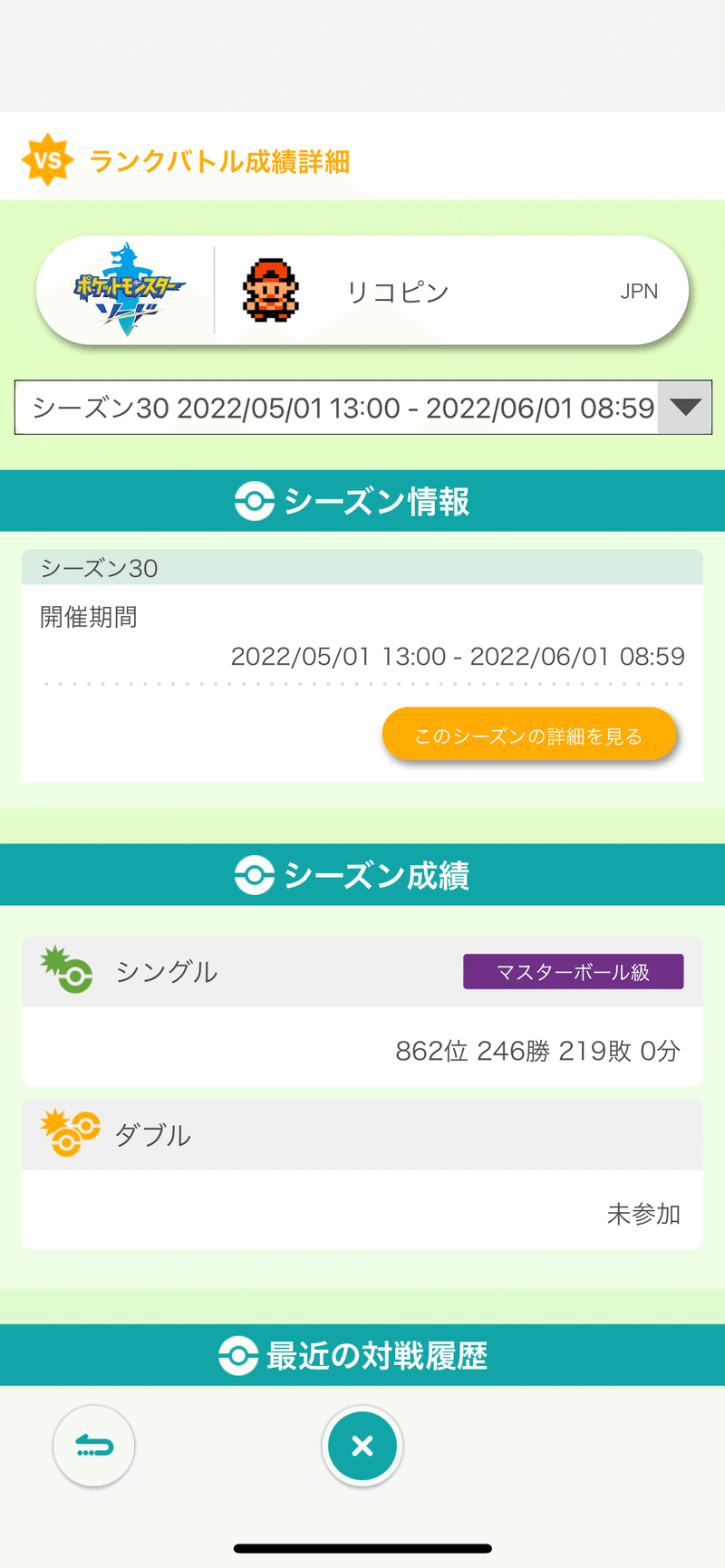Tap このシーズンの詳細を見る button
The image size is (725, 1568).
[529, 735]
